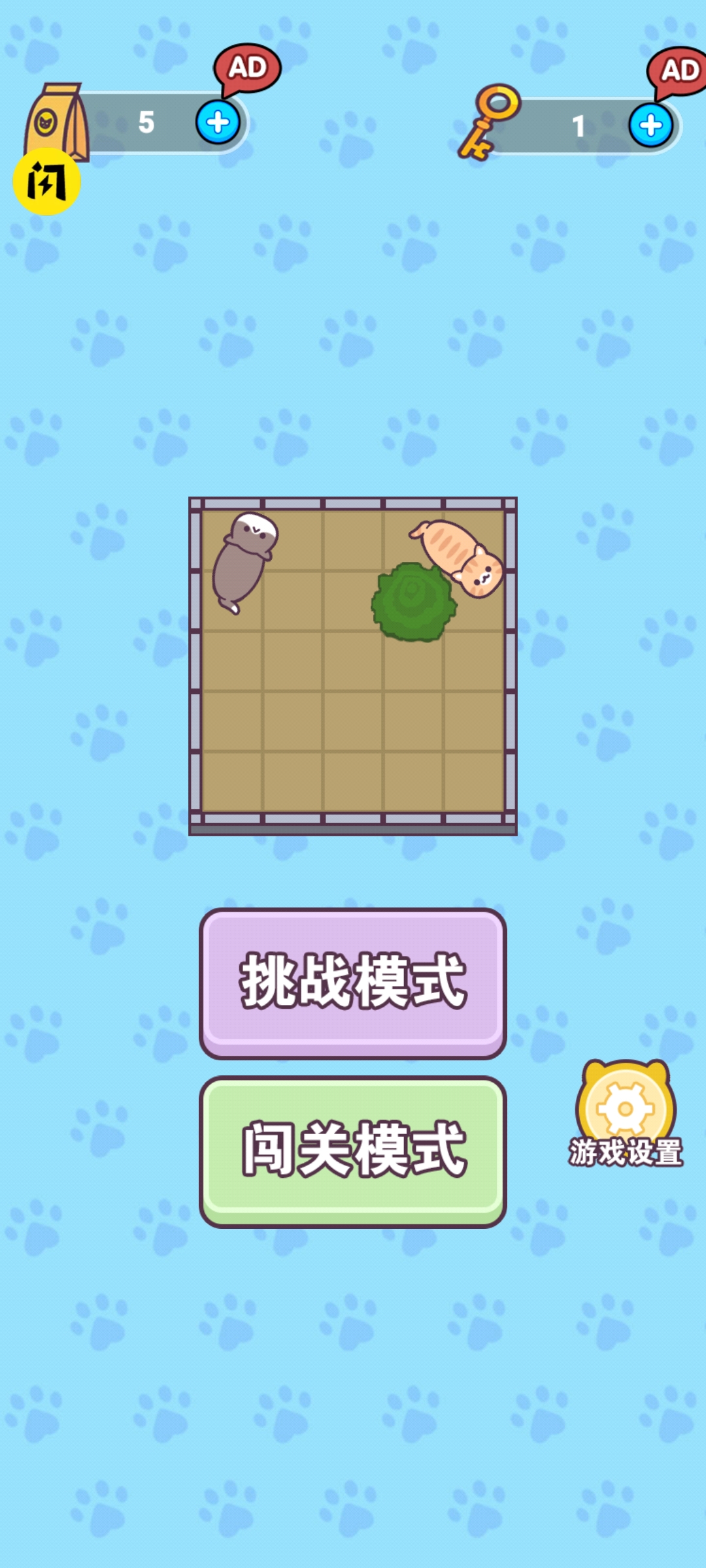The width and height of the screenshot is (706, 1568).
Task: Click the key count showing 1
Action: click(x=579, y=124)
